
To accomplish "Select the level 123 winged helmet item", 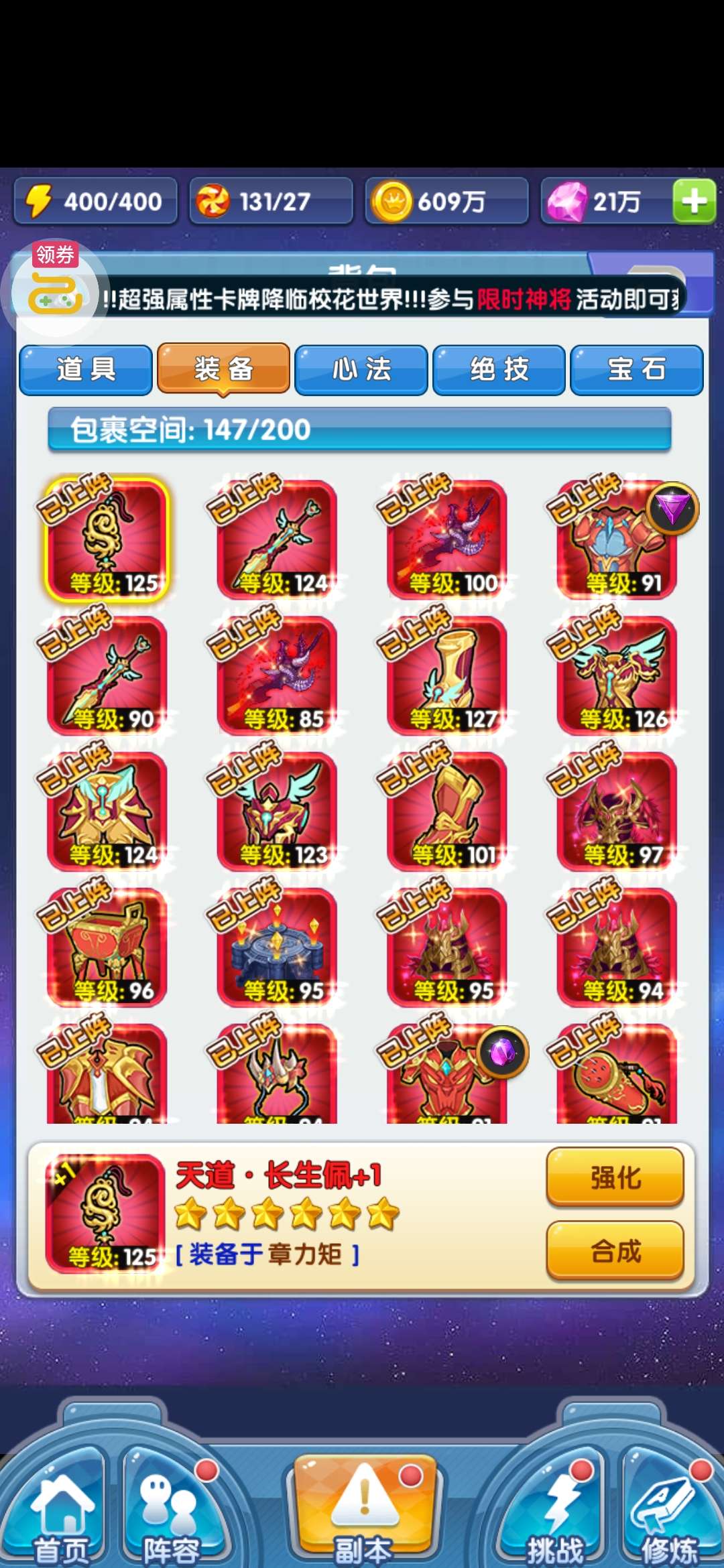I will click(x=277, y=811).
